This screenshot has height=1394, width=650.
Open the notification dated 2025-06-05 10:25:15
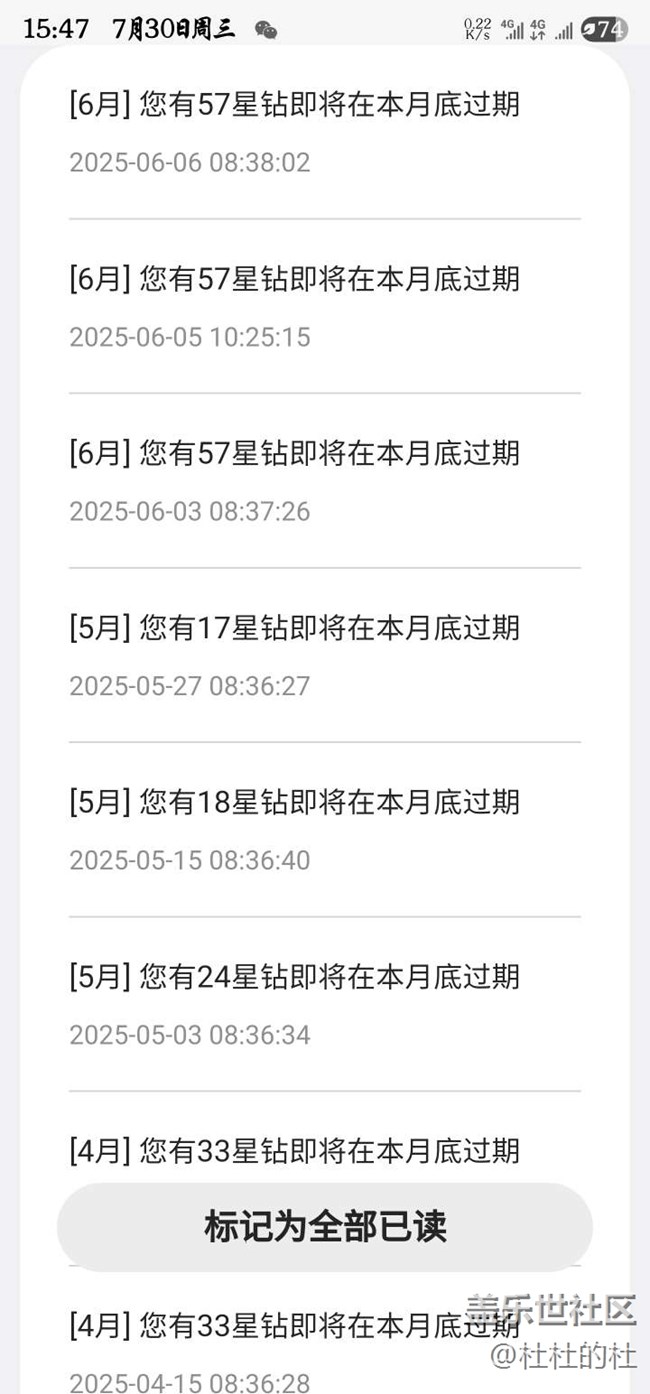[x=325, y=306]
